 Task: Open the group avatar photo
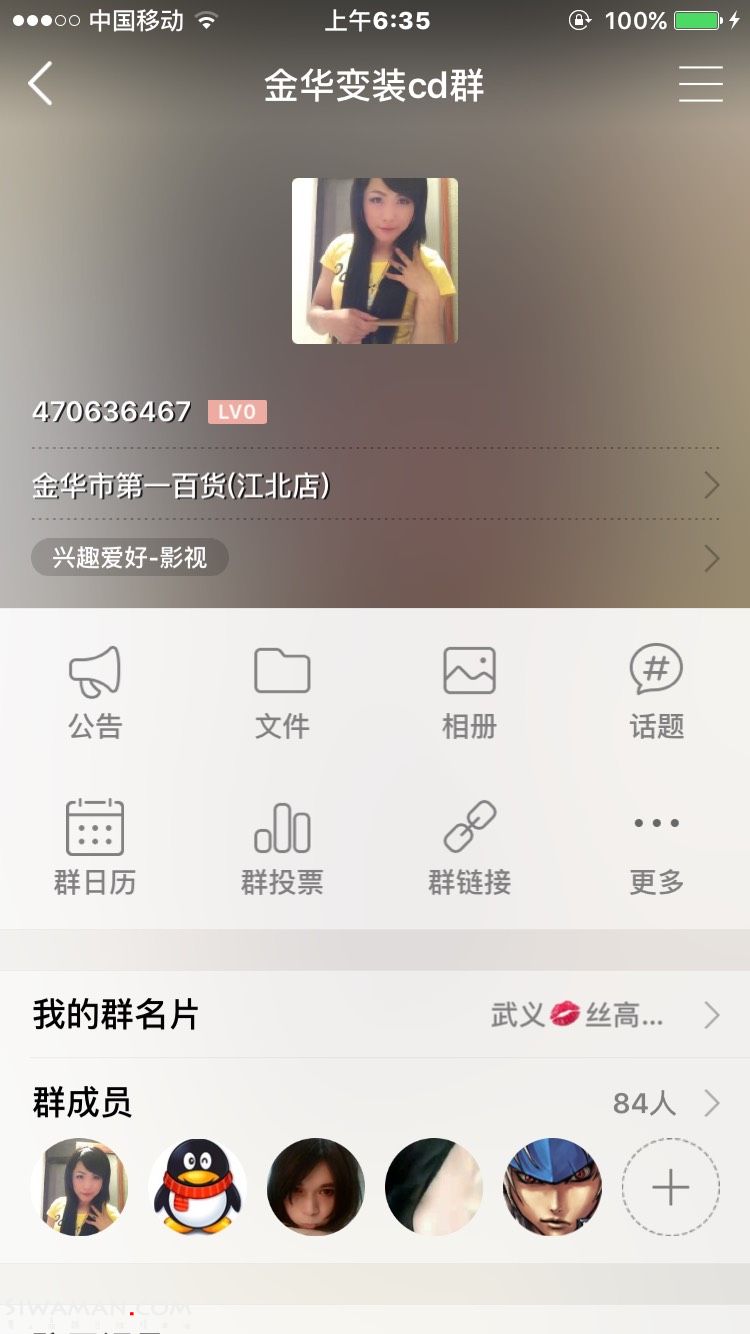point(374,261)
